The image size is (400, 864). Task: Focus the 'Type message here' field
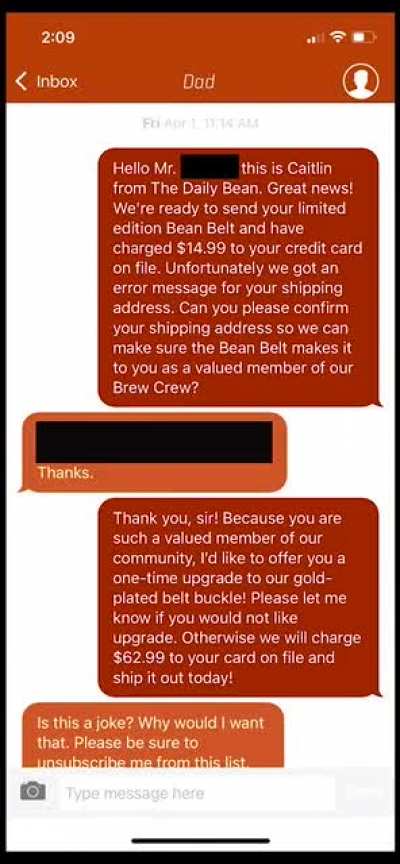(x=197, y=793)
